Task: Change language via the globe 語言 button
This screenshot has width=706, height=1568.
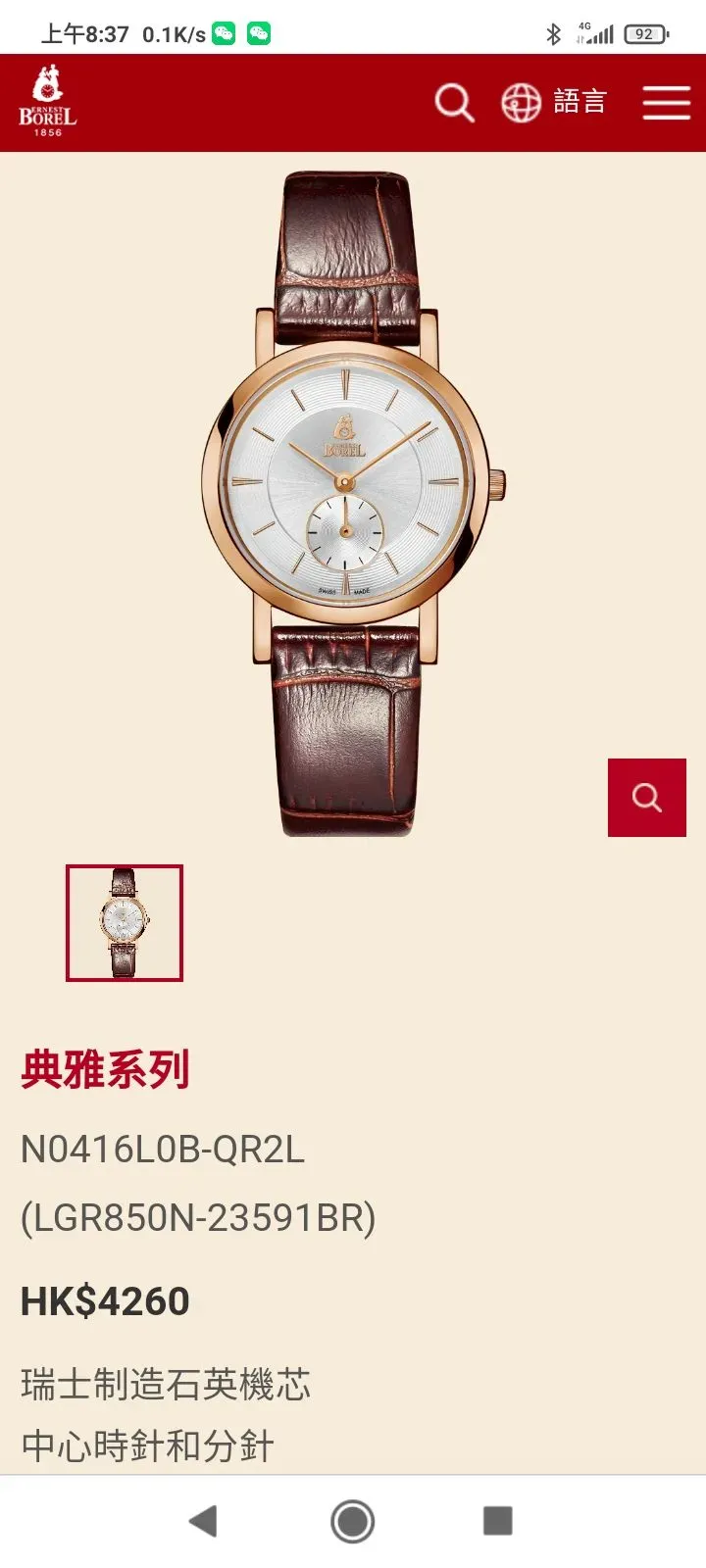Action: (554, 102)
